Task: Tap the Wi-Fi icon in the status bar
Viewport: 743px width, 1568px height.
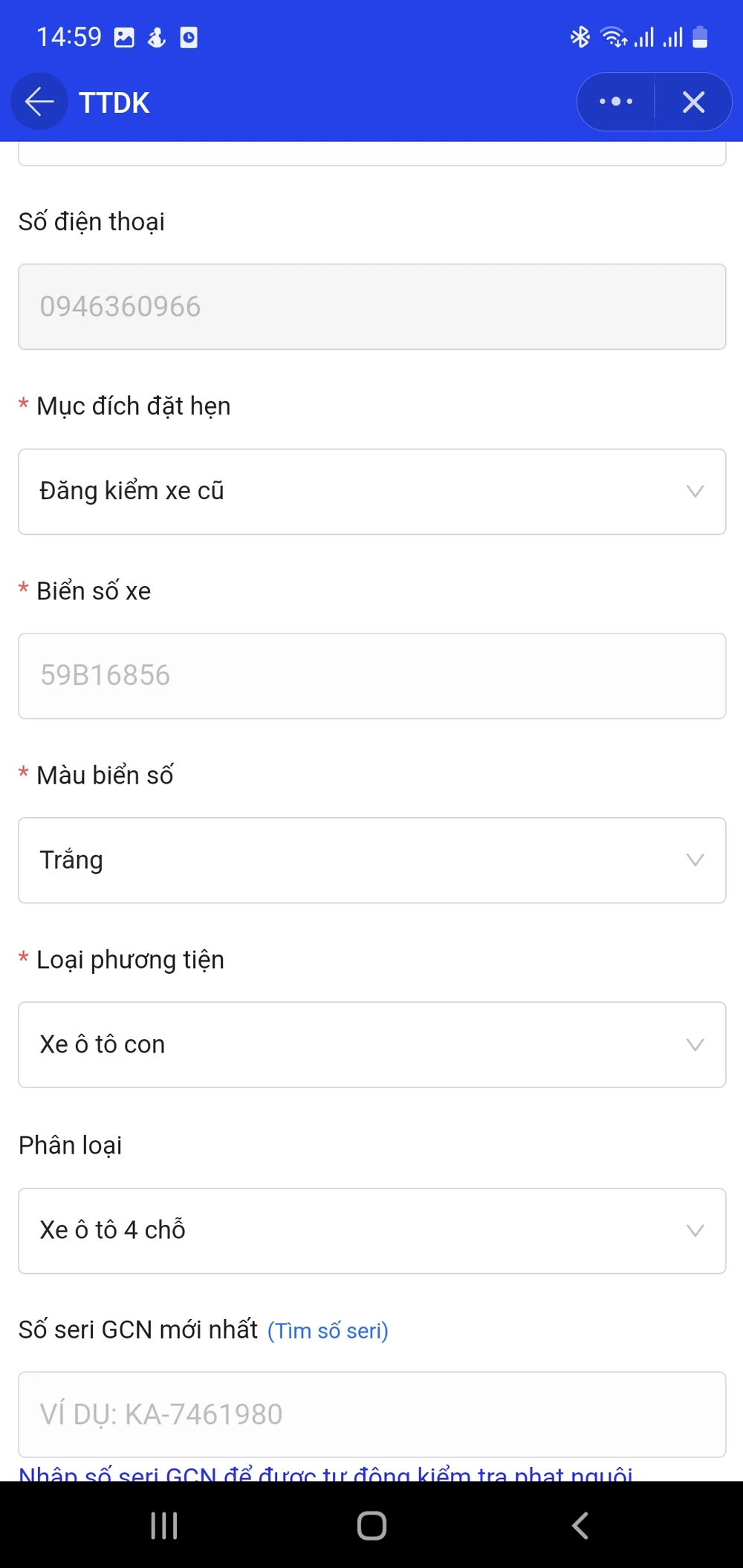Action: coord(614,36)
